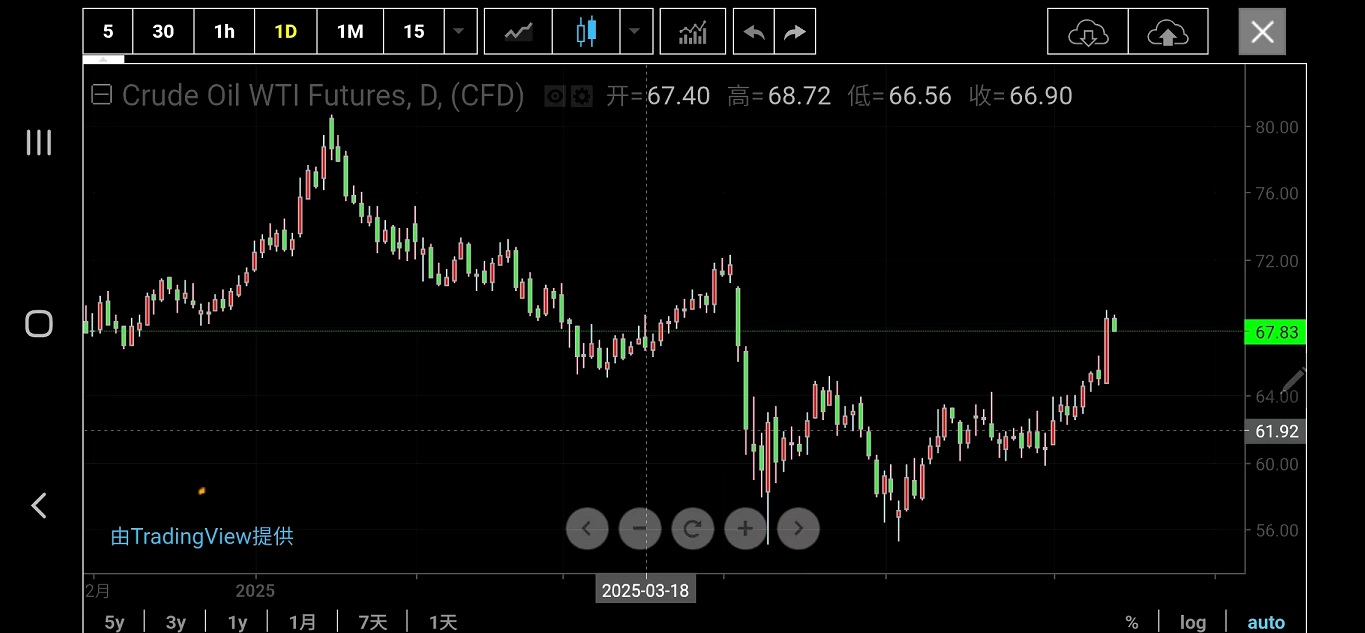Open the compare symbols tool

[x=518, y=32]
